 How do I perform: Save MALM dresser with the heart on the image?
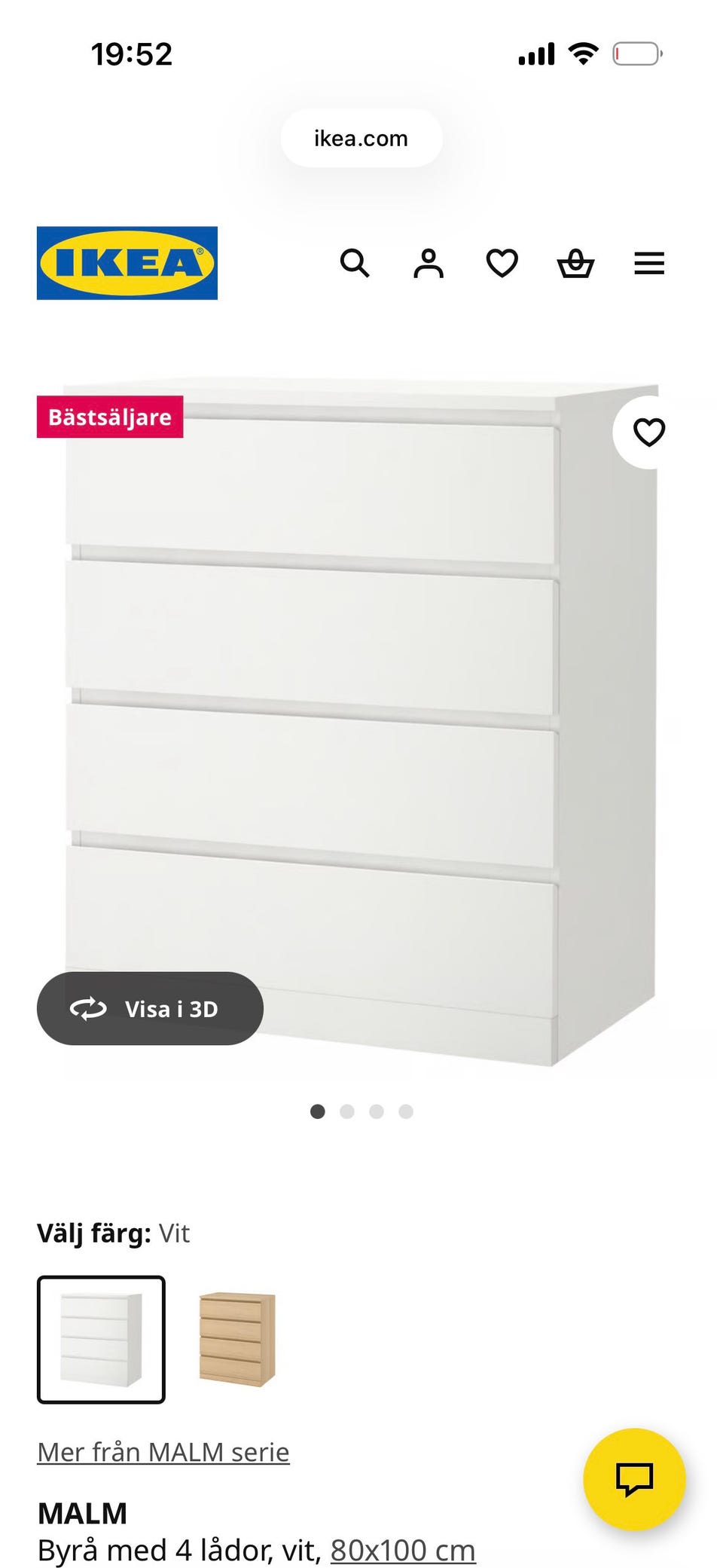coord(648,432)
